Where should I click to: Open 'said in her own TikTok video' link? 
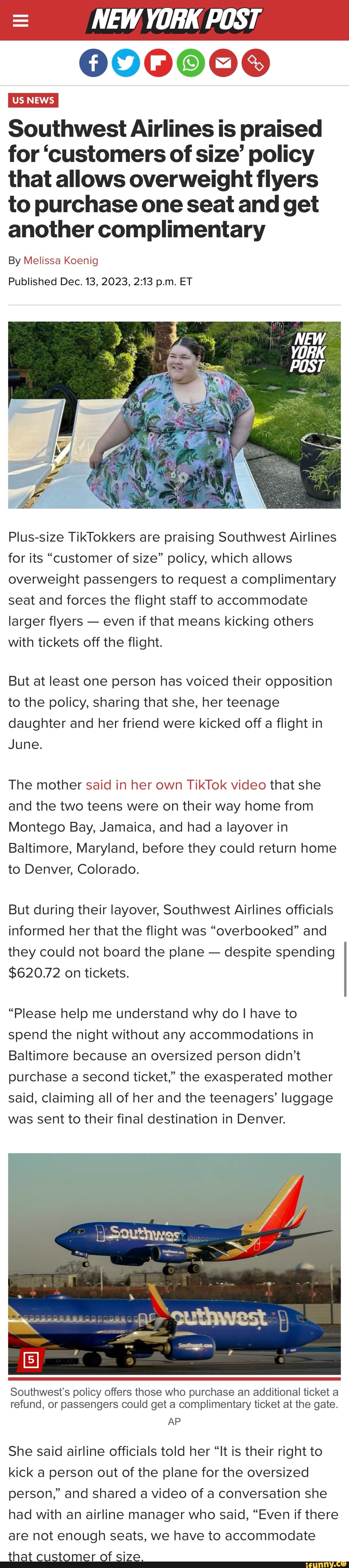tap(175, 784)
